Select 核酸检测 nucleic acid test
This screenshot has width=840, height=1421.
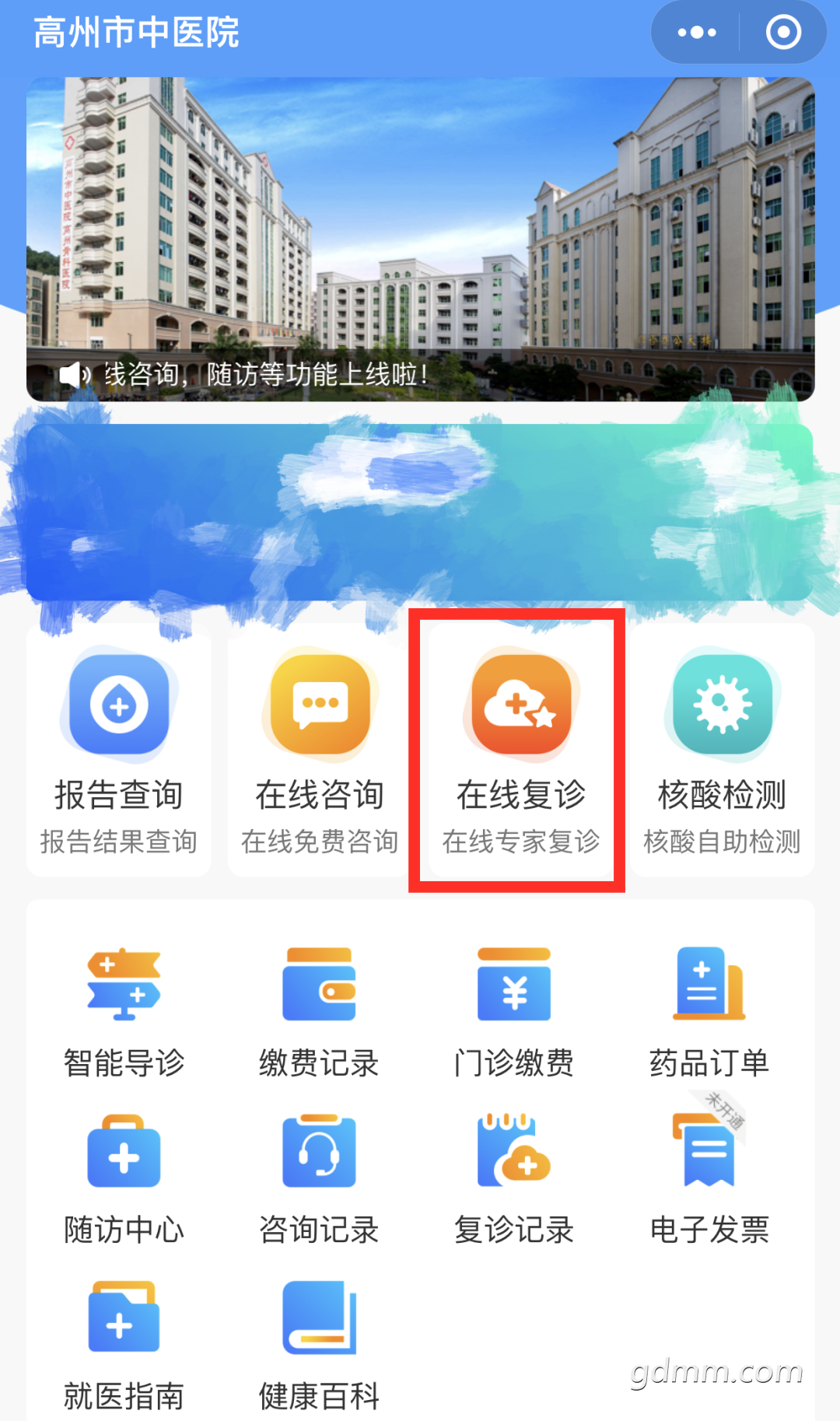(723, 750)
